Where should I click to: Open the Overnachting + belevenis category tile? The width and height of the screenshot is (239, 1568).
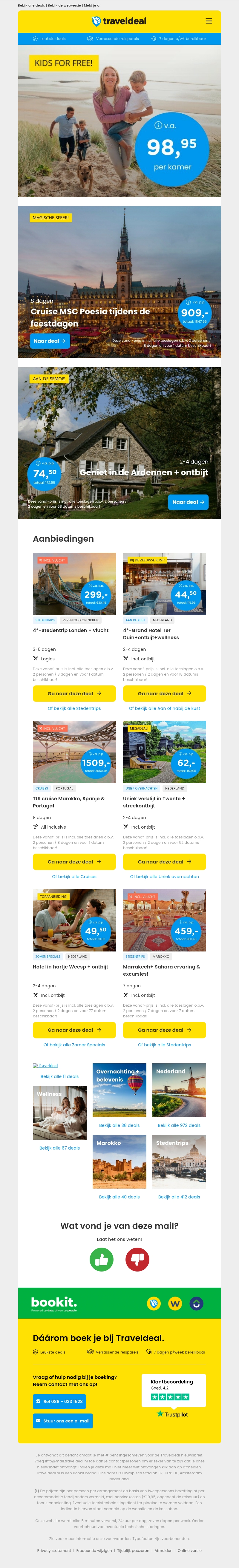tap(119, 1090)
